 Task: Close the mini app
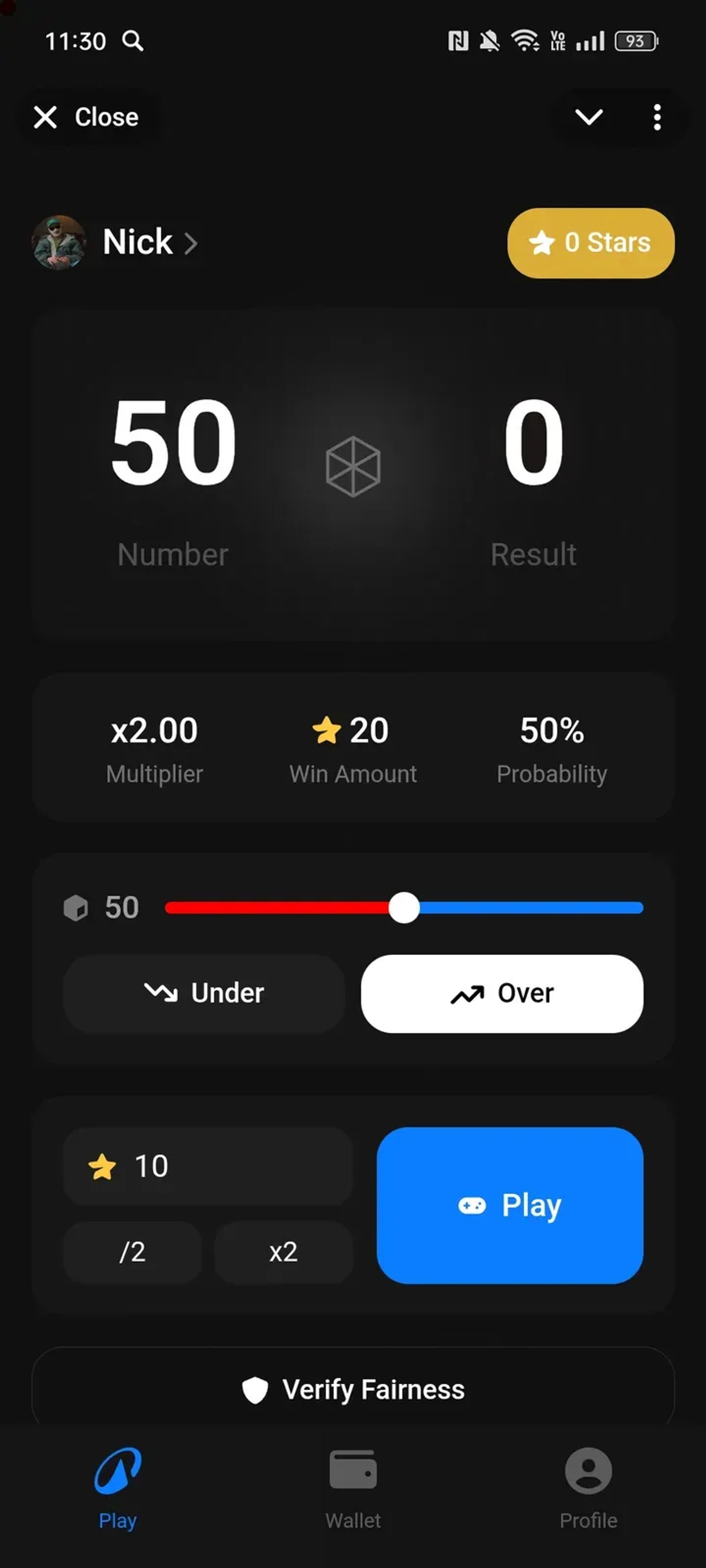point(86,117)
